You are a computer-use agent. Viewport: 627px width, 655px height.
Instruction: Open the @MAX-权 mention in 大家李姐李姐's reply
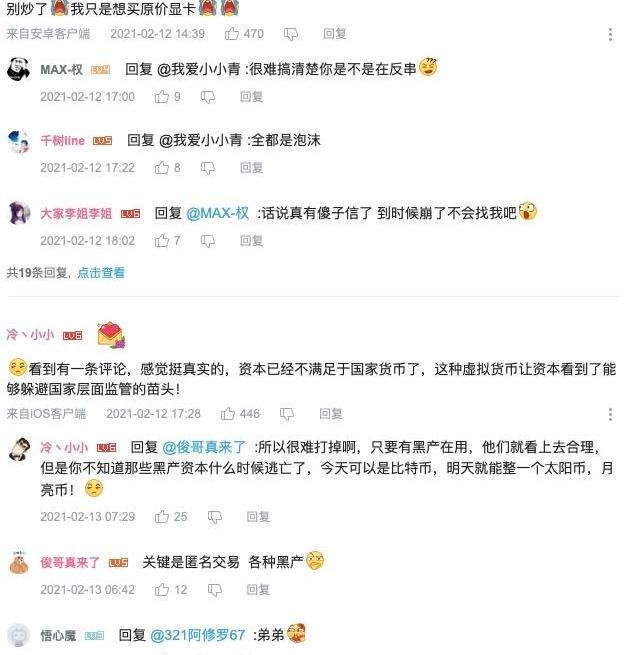(220, 213)
